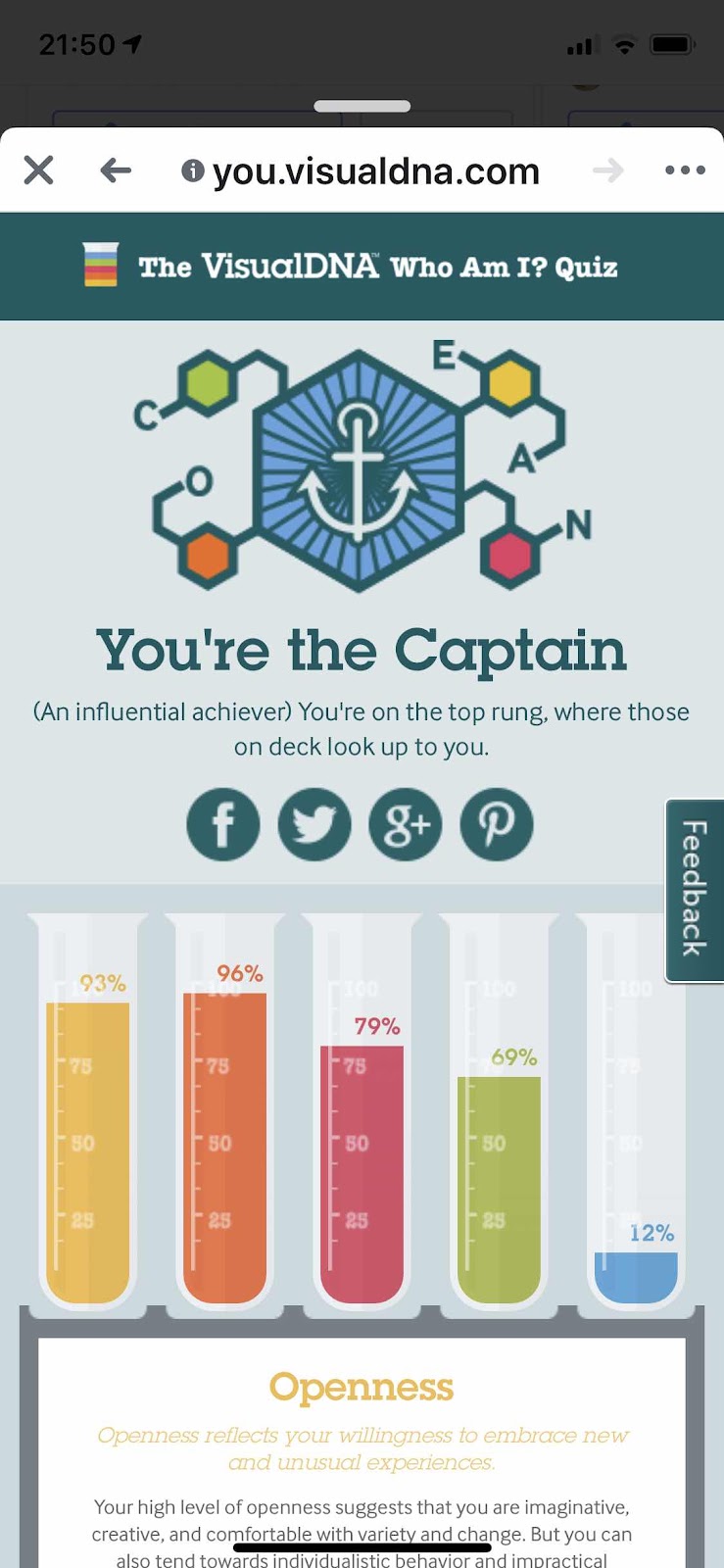Tap the you.visualdna.com address bar
This screenshot has width=724, height=1568.
coord(361,171)
